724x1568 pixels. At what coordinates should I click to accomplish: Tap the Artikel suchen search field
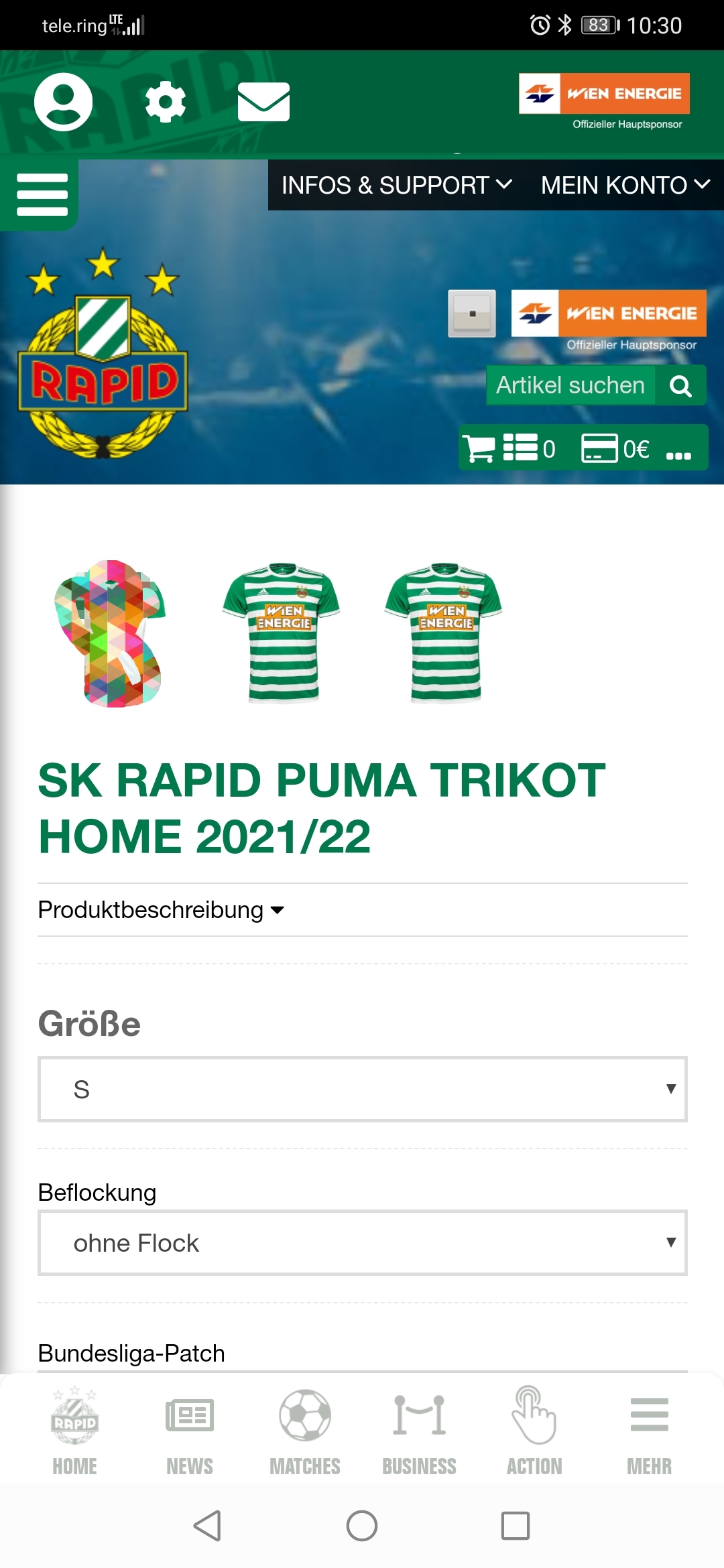(570, 385)
